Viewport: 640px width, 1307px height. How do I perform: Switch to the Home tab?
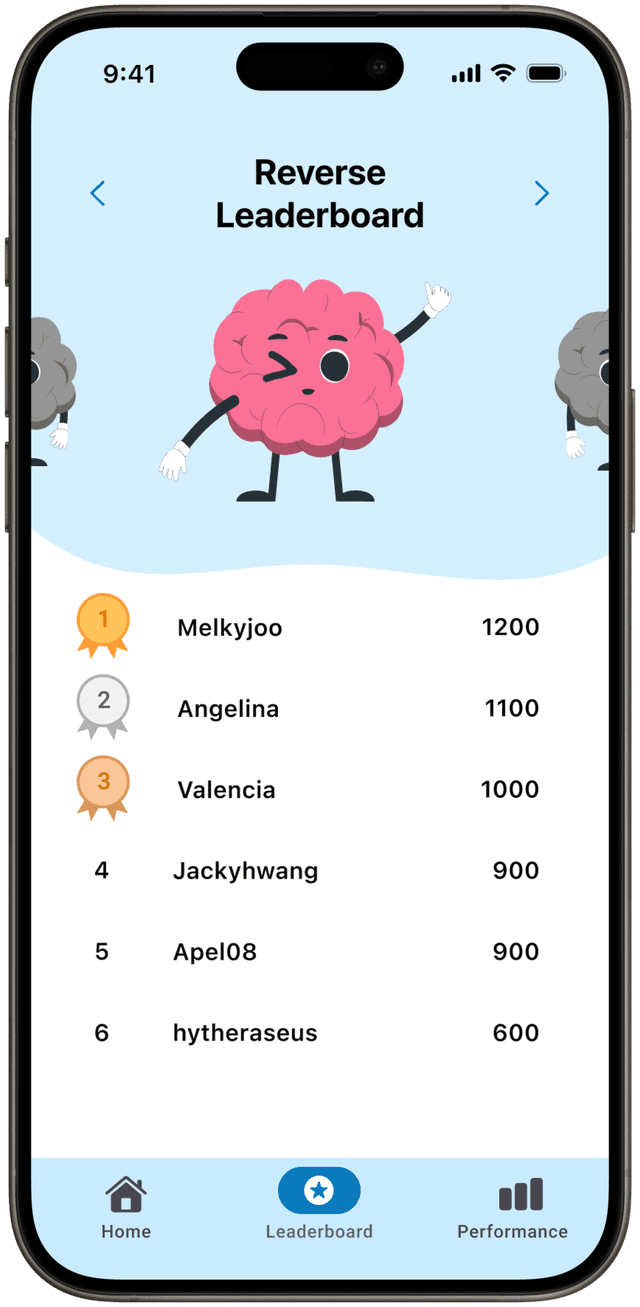pyautogui.click(x=126, y=1207)
